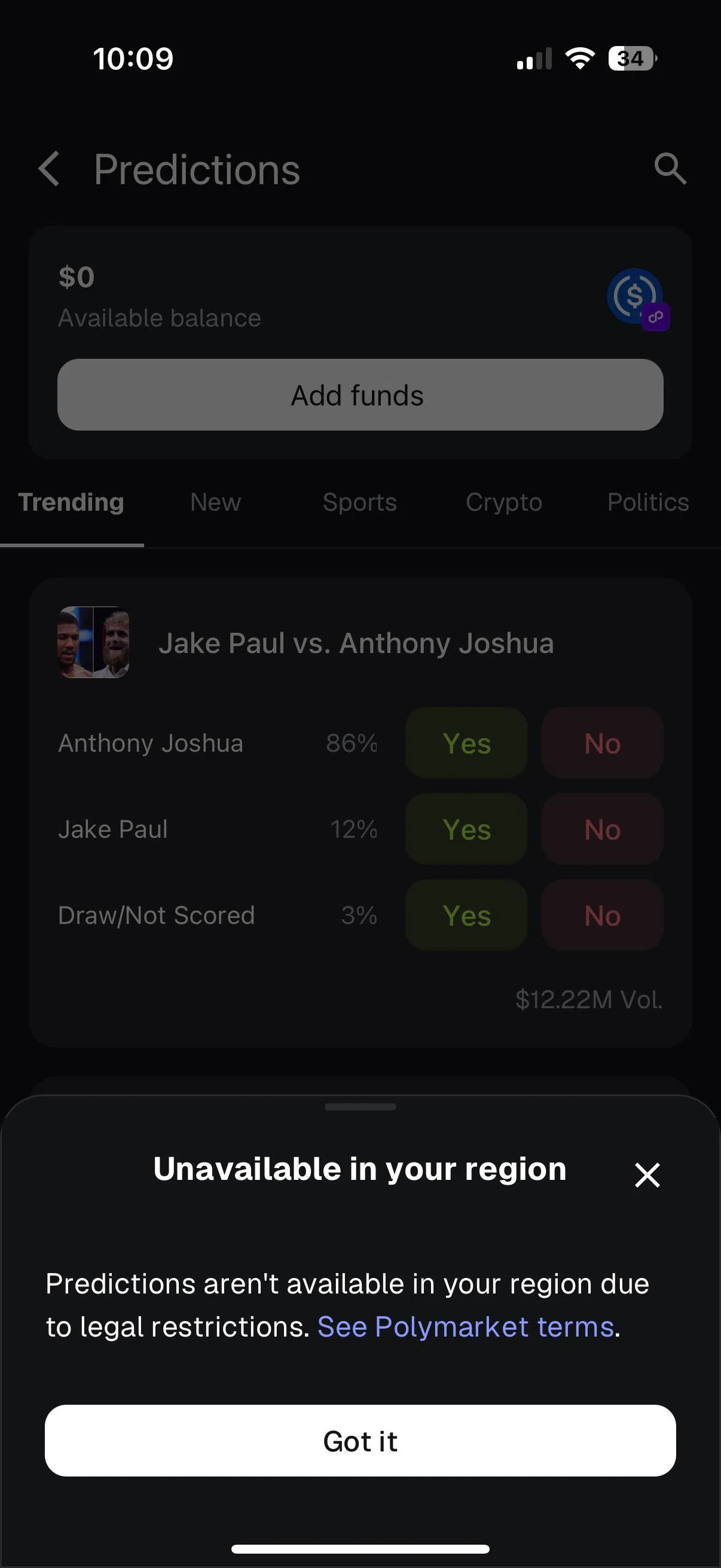Switch to the Politics tab

tap(647, 502)
